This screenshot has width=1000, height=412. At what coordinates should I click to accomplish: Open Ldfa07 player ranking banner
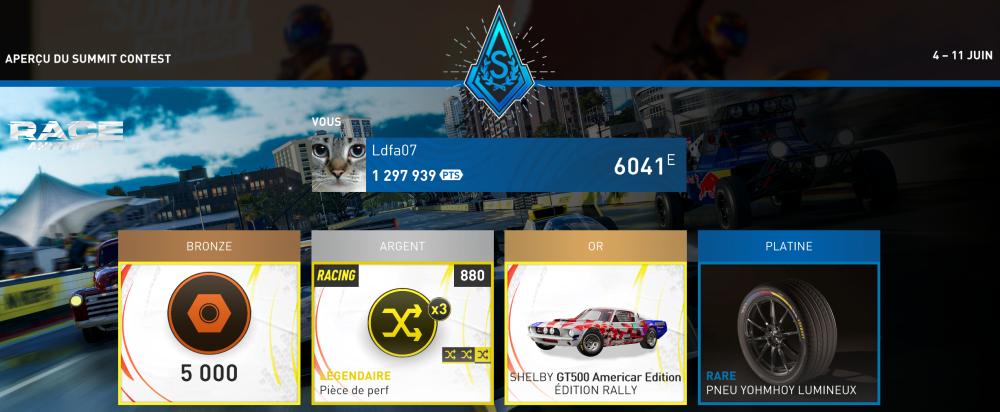(x=500, y=165)
